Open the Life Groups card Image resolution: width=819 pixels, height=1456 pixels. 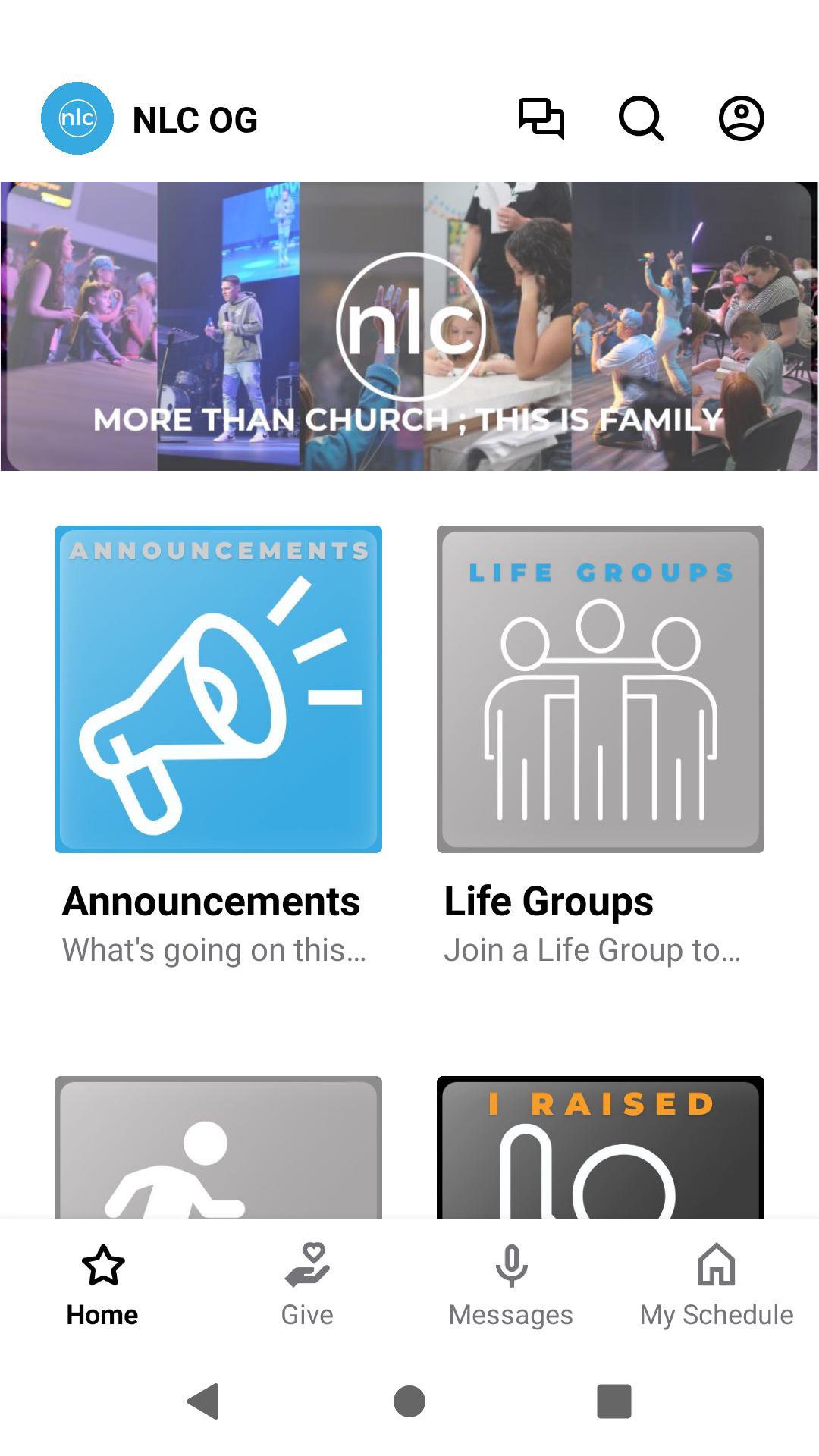[600, 689]
